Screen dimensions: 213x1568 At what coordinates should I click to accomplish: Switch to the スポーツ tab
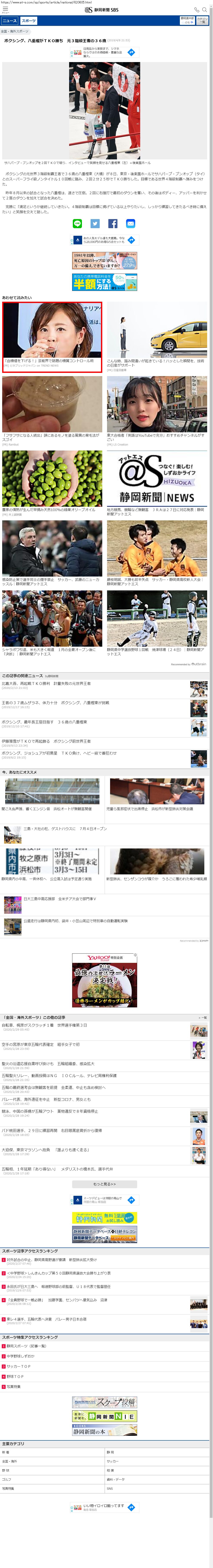pyautogui.click(x=29, y=21)
